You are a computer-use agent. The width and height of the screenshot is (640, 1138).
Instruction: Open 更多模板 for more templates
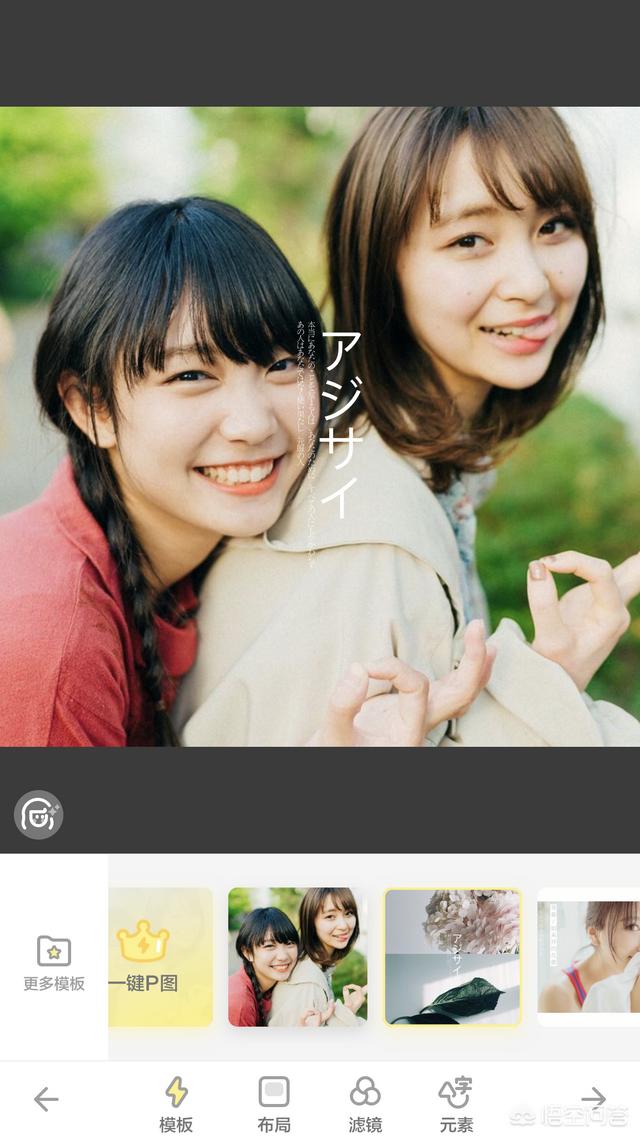click(x=54, y=964)
